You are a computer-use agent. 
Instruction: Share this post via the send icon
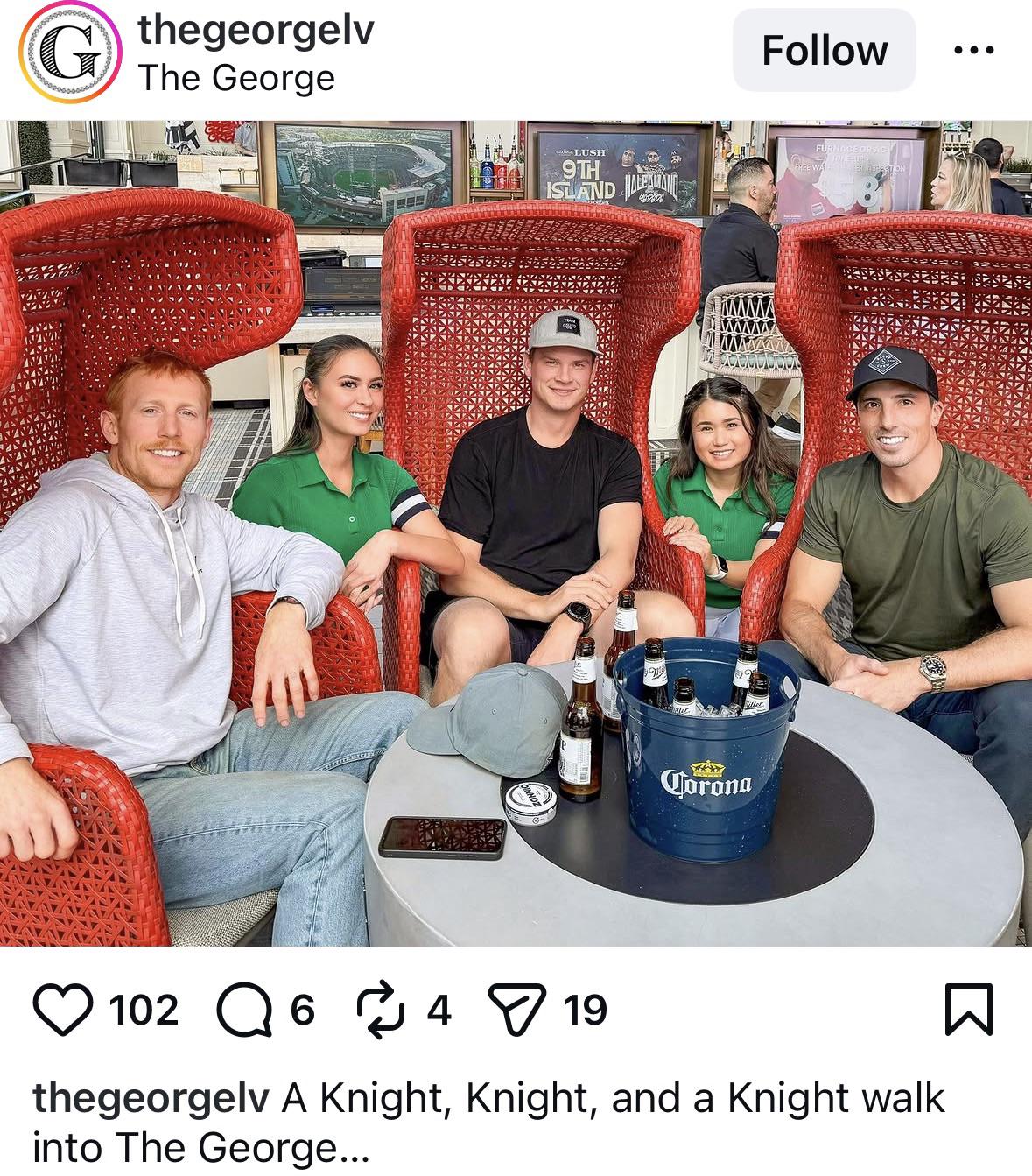pyautogui.click(x=516, y=1010)
